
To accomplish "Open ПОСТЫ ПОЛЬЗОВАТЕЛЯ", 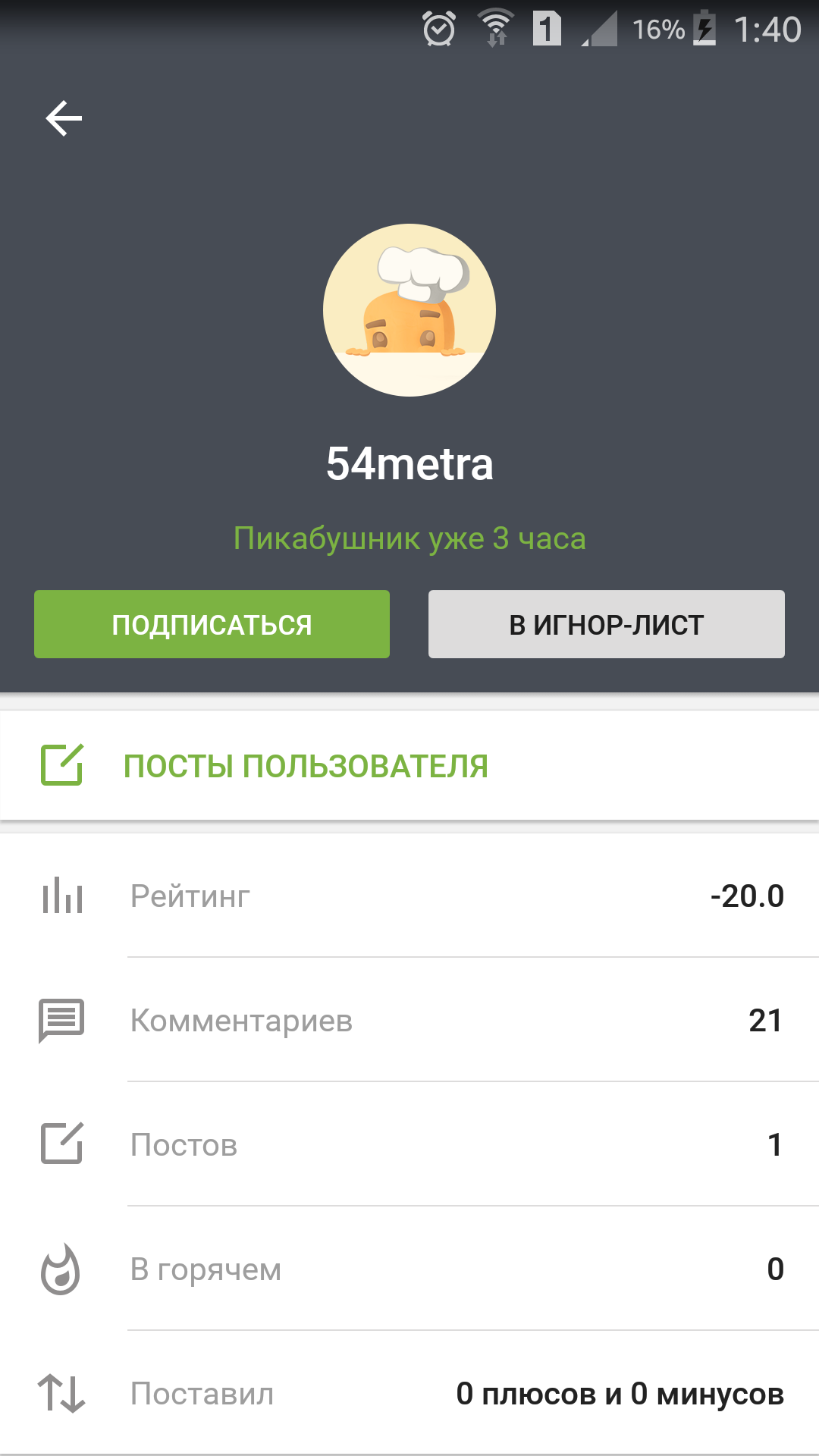I will (306, 766).
